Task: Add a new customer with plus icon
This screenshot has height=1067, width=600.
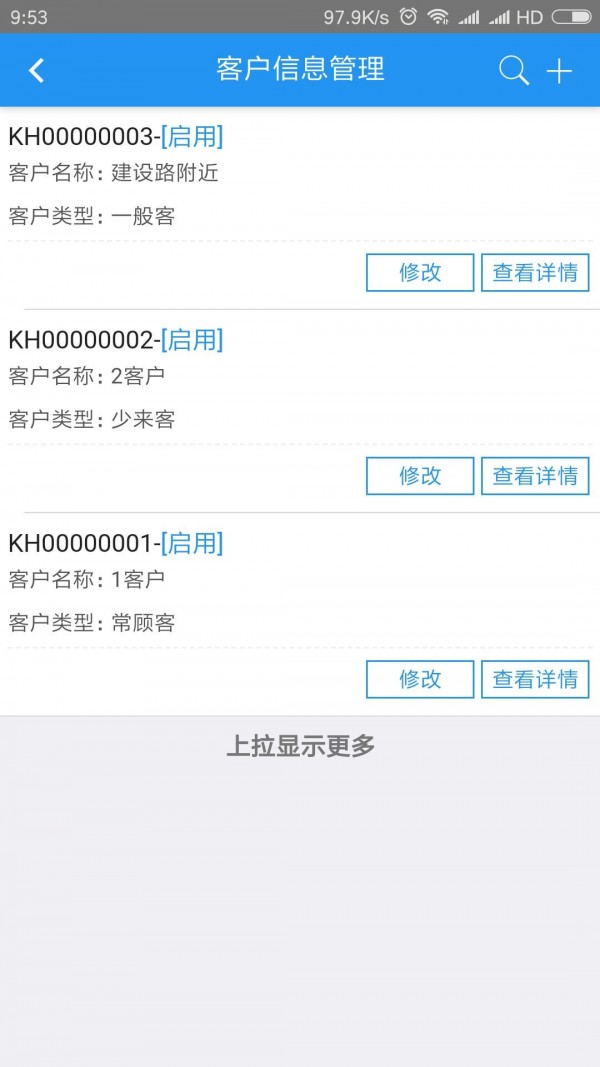Action: click(559, 71)
